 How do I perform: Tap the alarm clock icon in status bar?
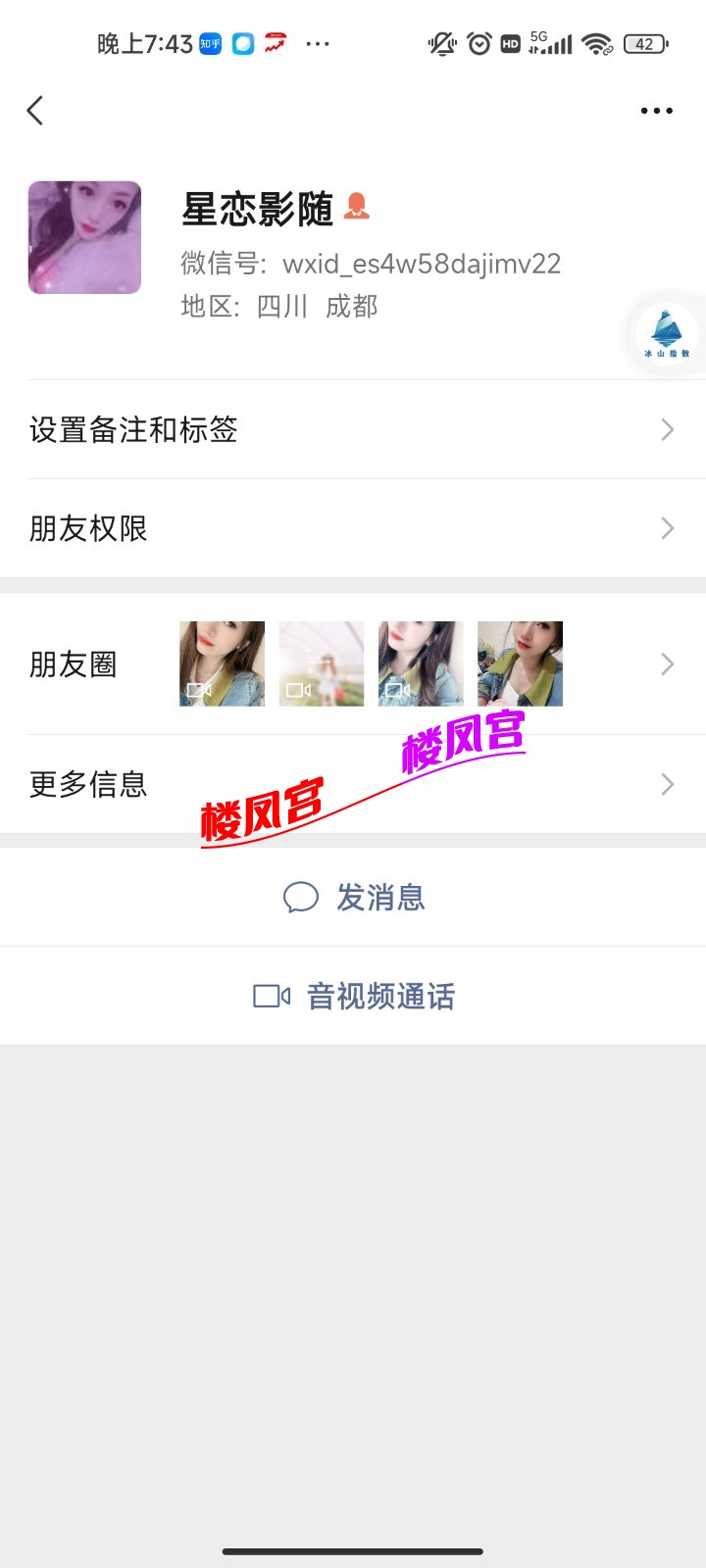478,44
